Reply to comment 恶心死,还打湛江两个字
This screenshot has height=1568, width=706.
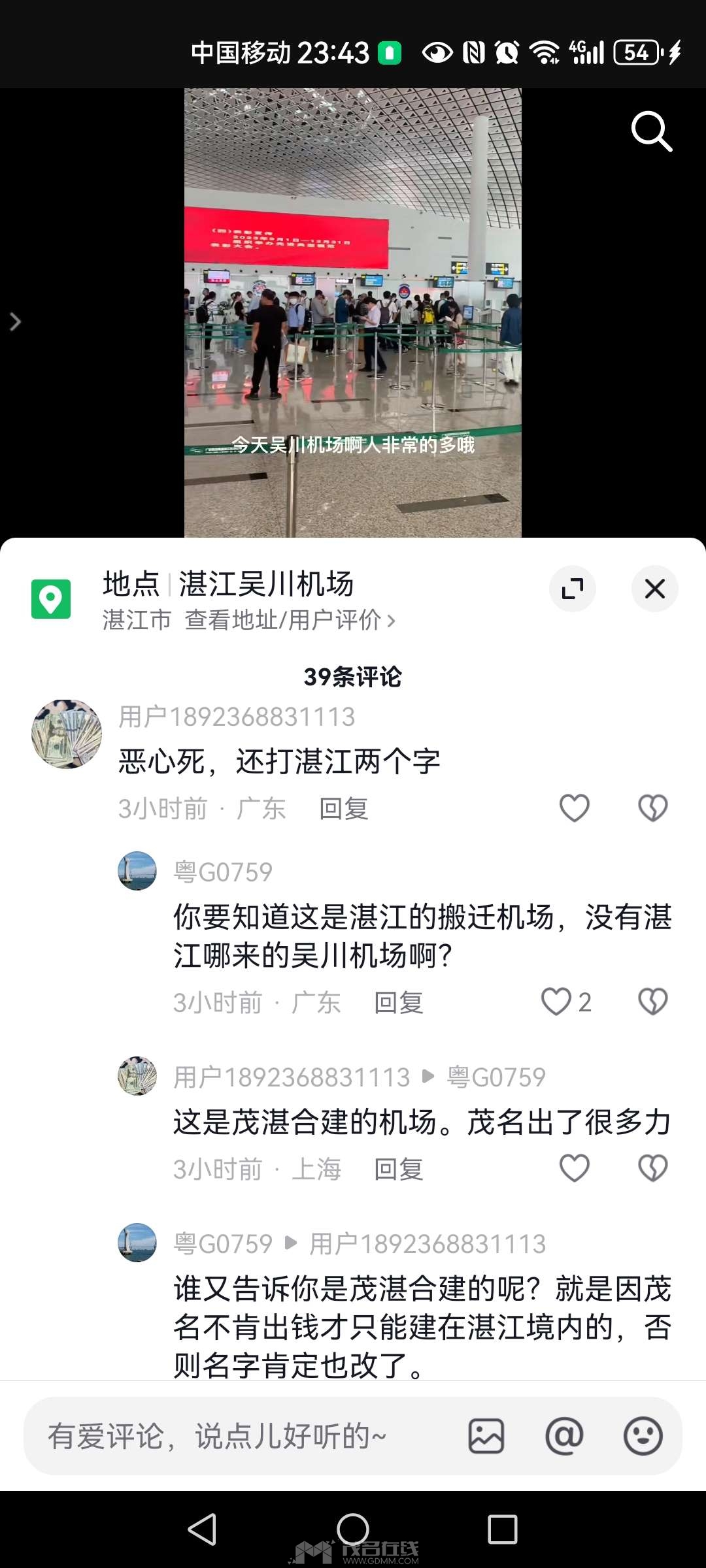point(344,809)
